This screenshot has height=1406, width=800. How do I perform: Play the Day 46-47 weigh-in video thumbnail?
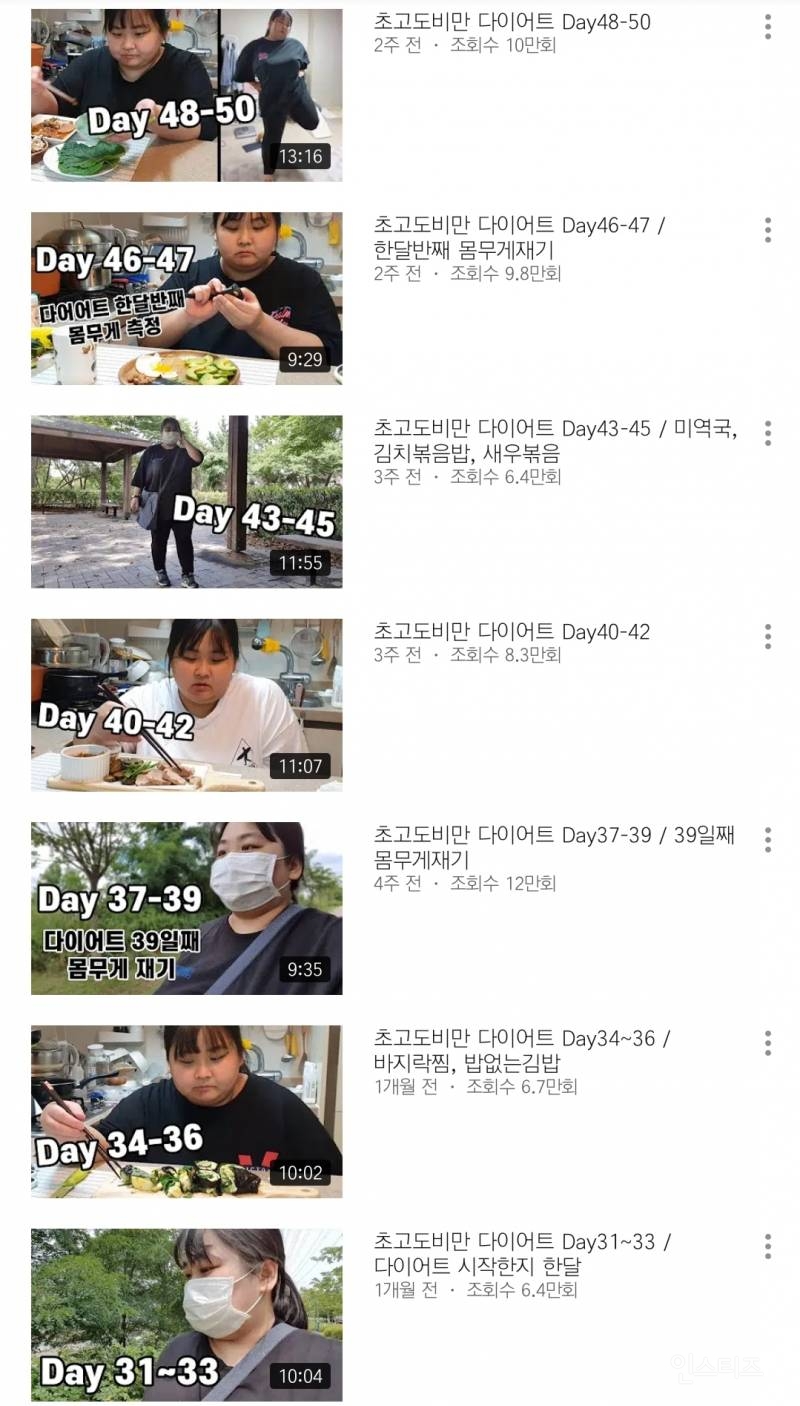coord(185,295)
